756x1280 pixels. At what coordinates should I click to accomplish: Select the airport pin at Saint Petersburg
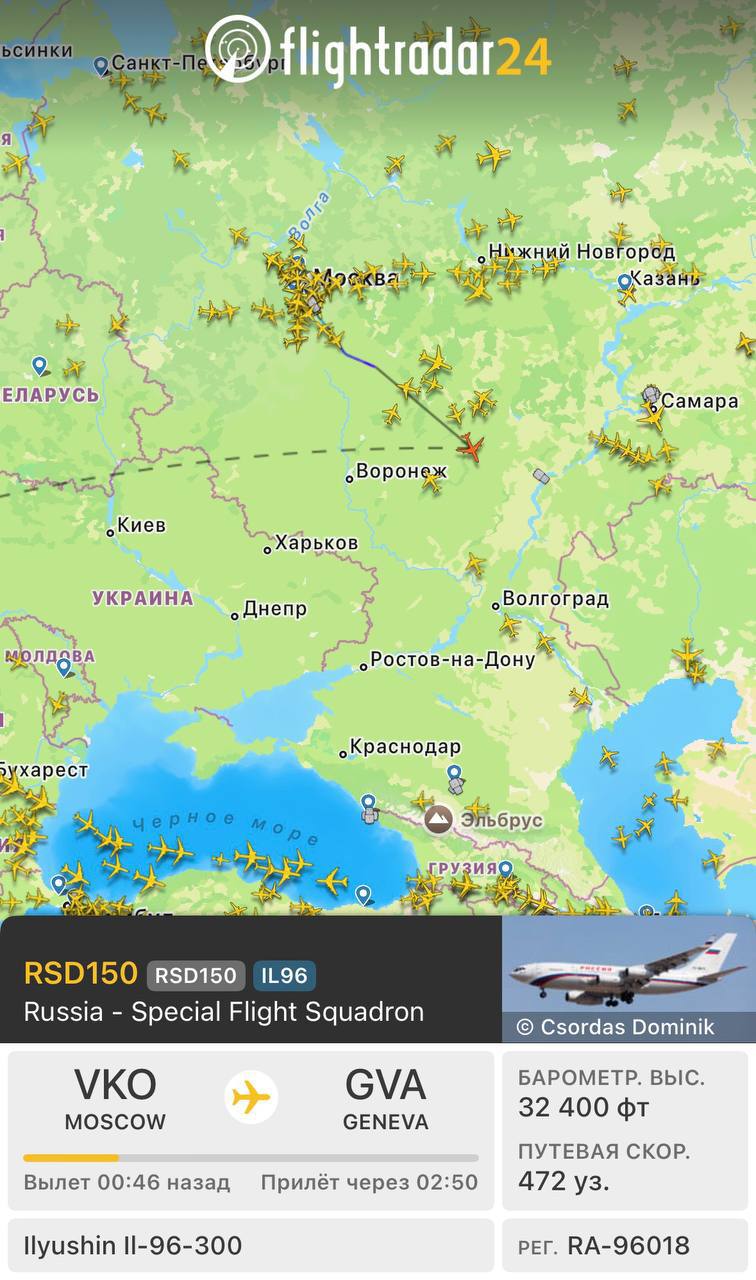101,66
